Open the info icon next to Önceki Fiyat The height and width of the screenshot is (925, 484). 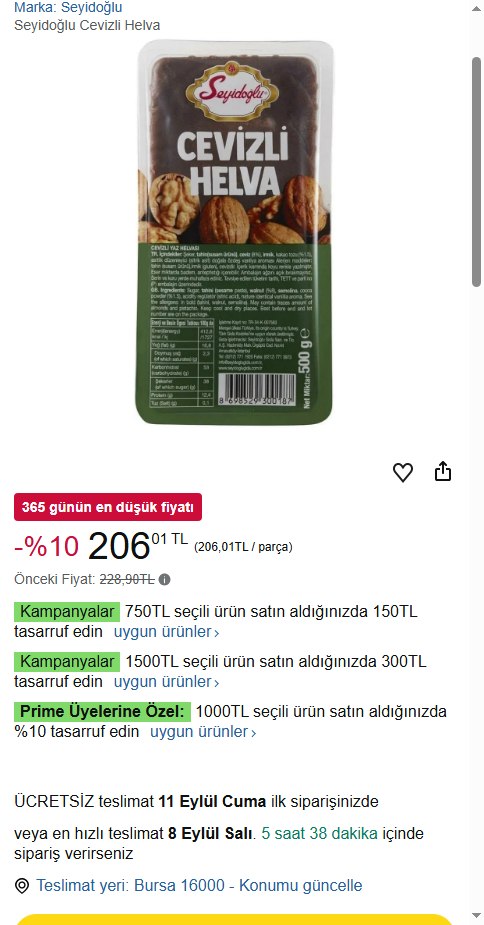[x=165, y=580]
